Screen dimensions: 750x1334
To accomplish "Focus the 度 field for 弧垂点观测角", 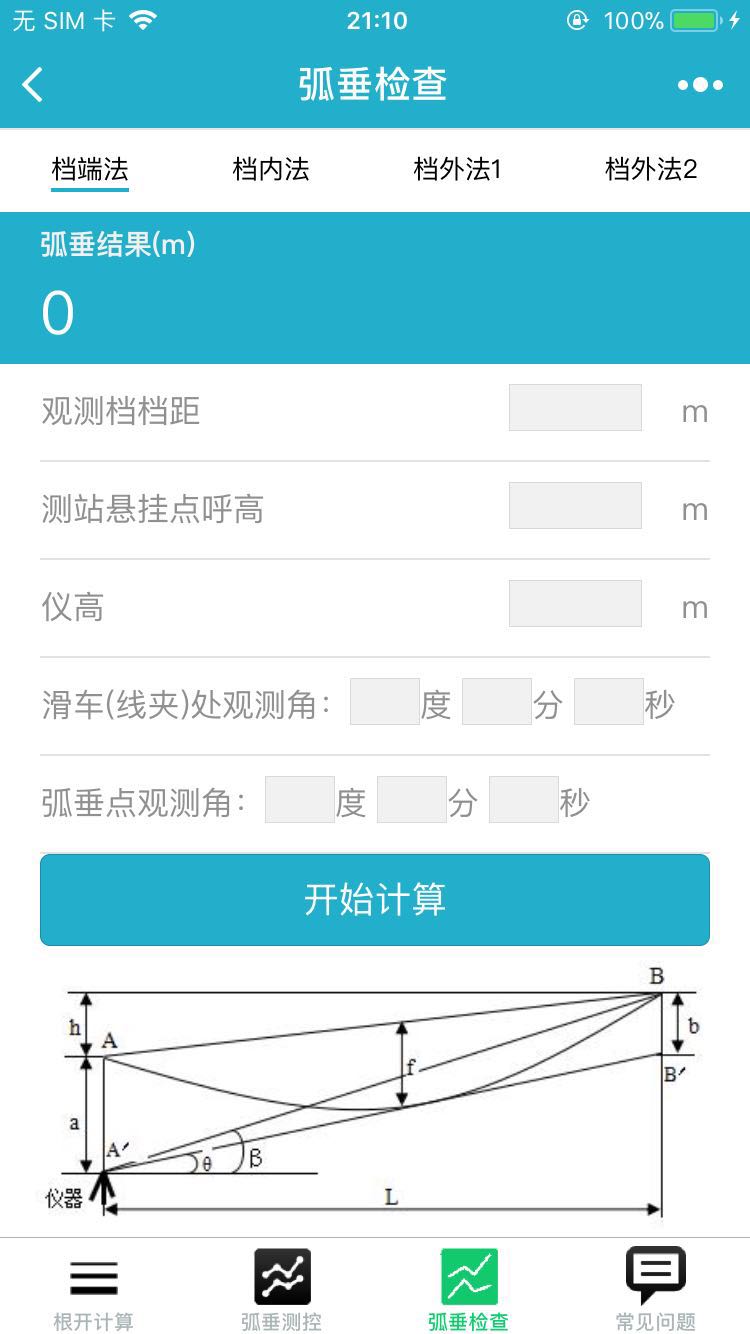I will (300, 800).
